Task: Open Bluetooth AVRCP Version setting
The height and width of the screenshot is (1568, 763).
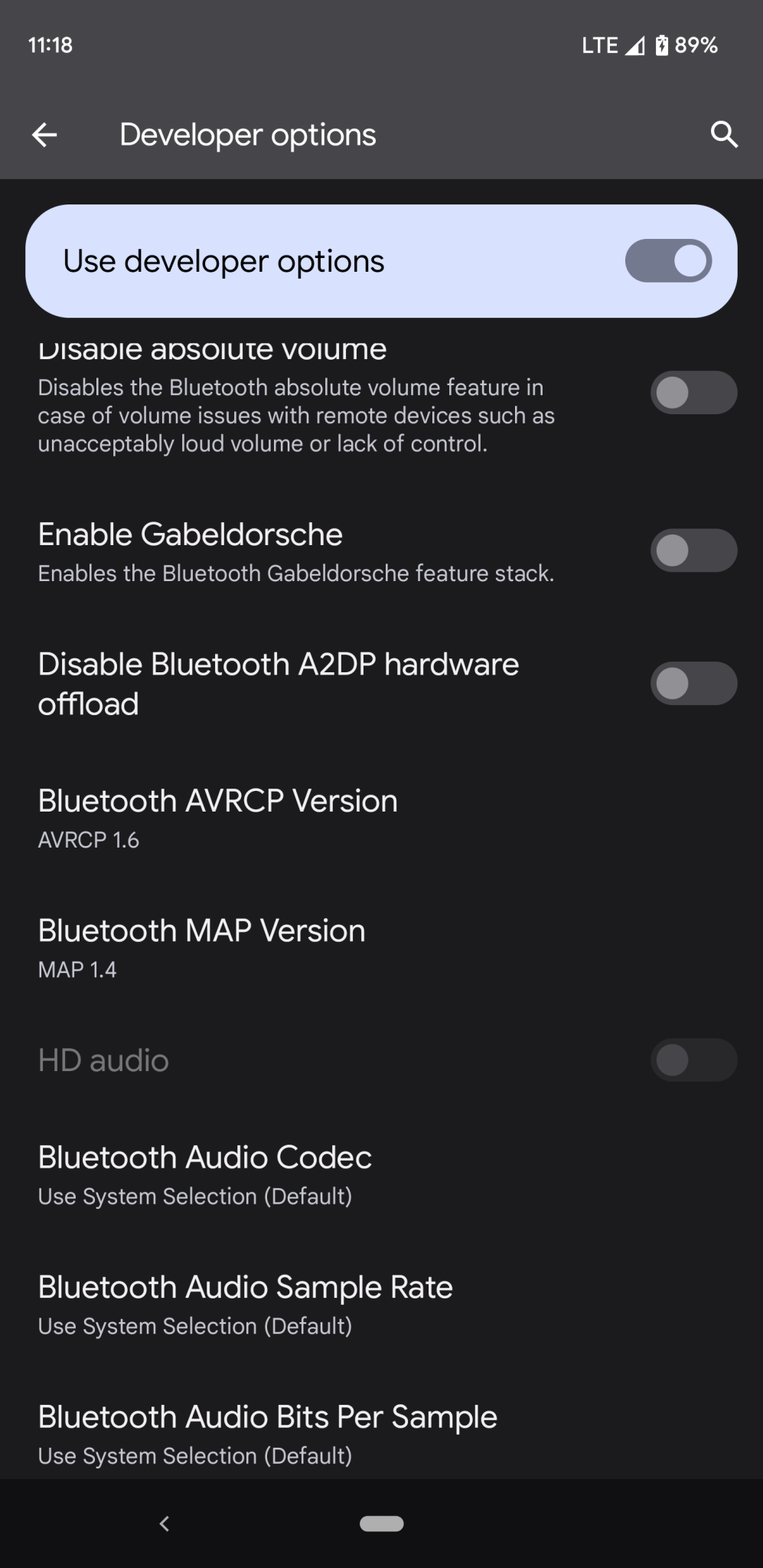Action: point(218,818)
